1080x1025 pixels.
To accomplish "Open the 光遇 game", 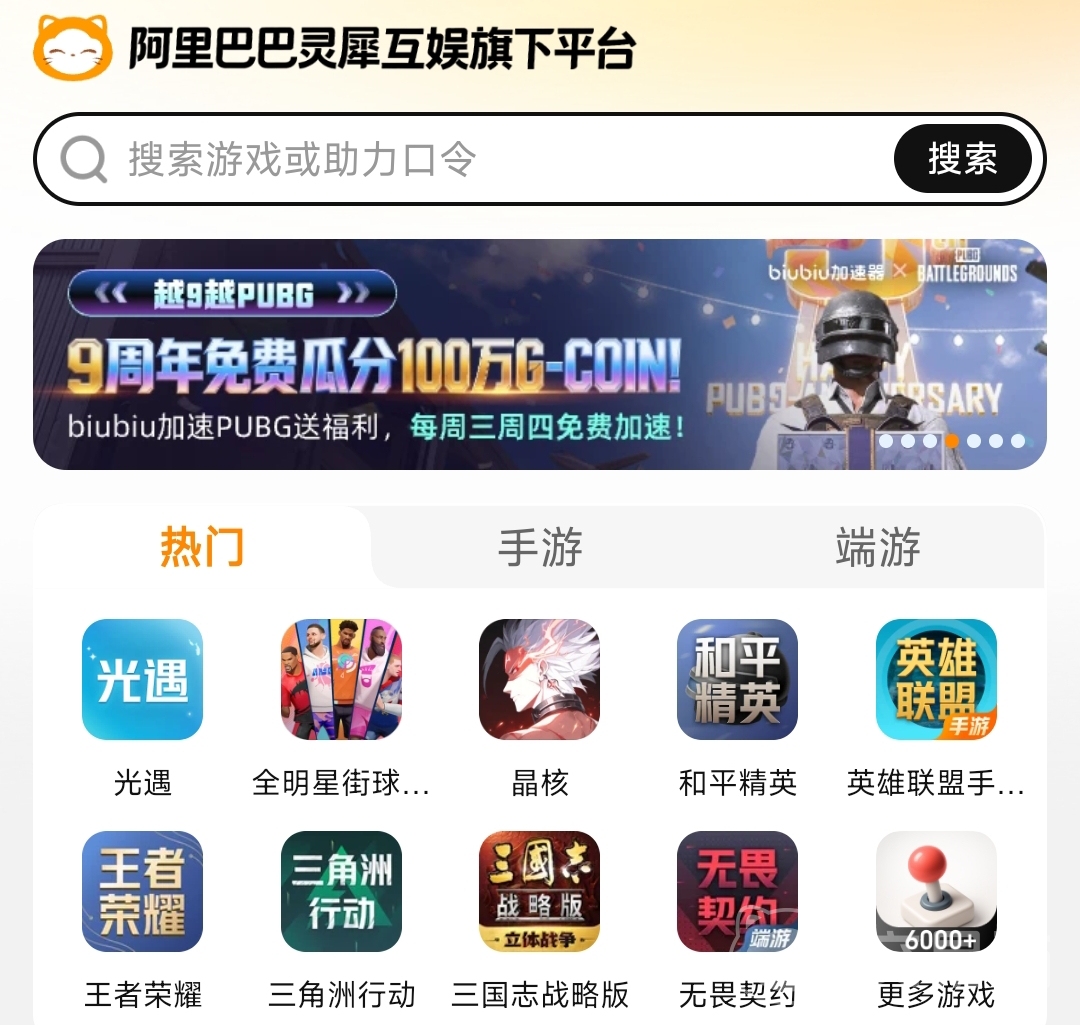I will point(142,680).
